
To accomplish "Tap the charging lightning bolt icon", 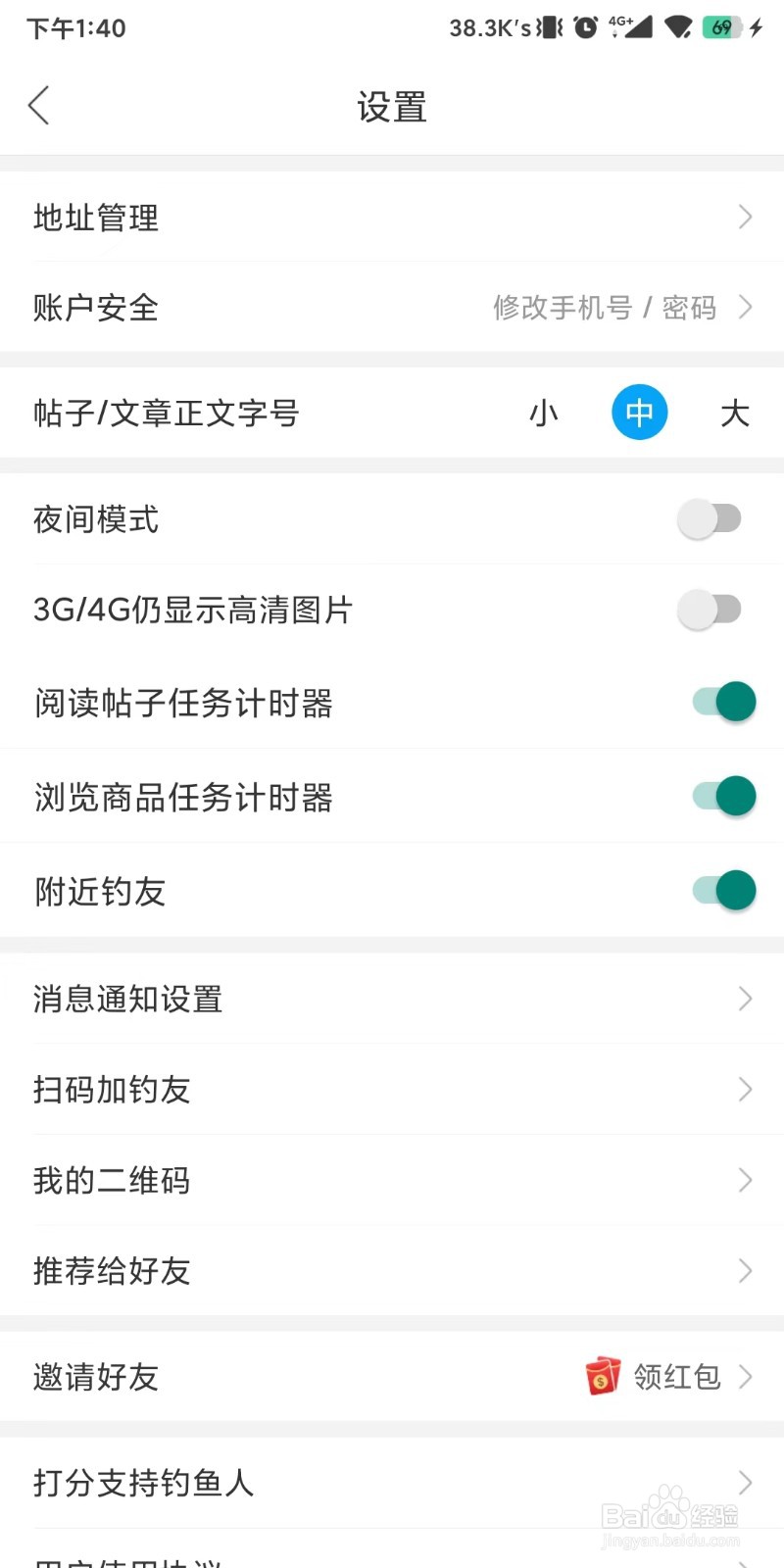I will 757,27.
